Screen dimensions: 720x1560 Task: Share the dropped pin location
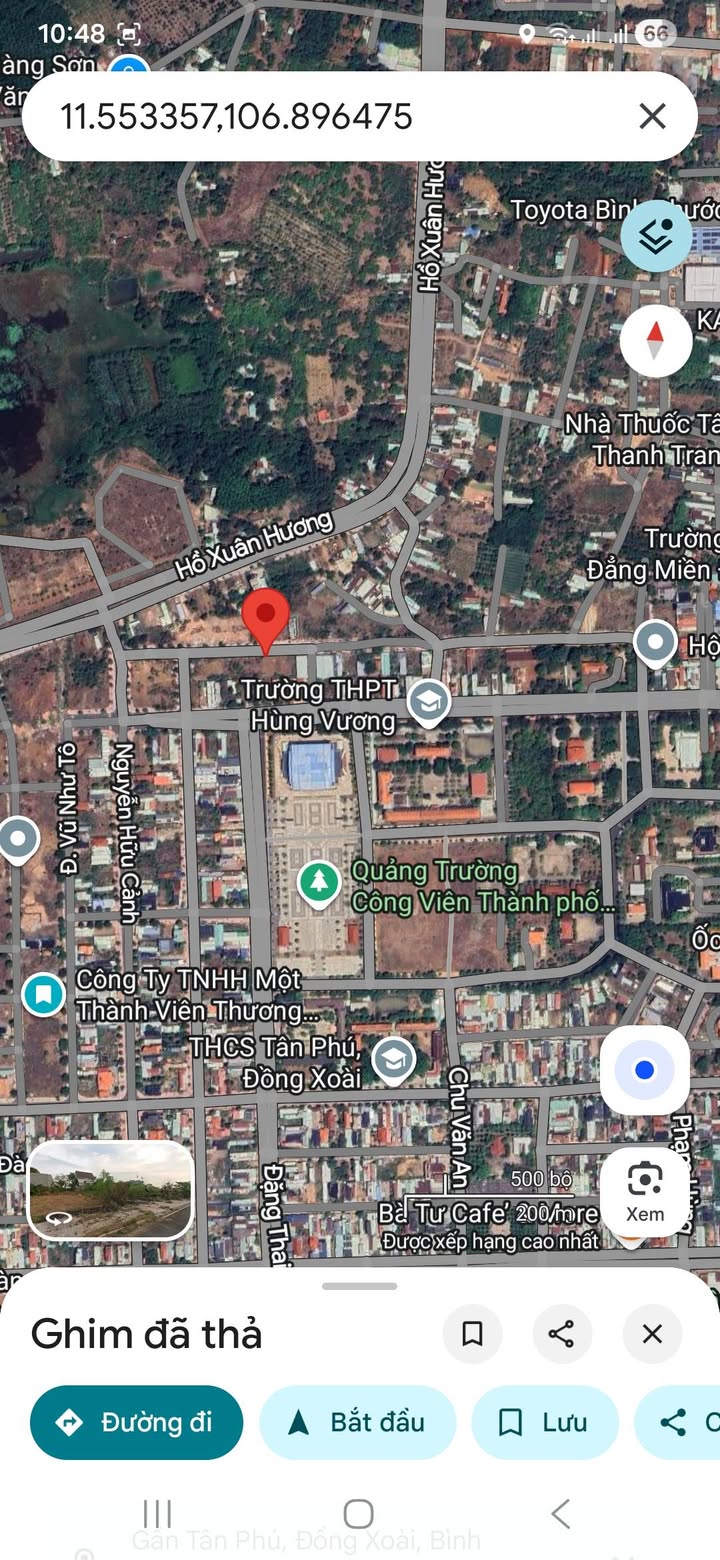(x=562, y=1334)
